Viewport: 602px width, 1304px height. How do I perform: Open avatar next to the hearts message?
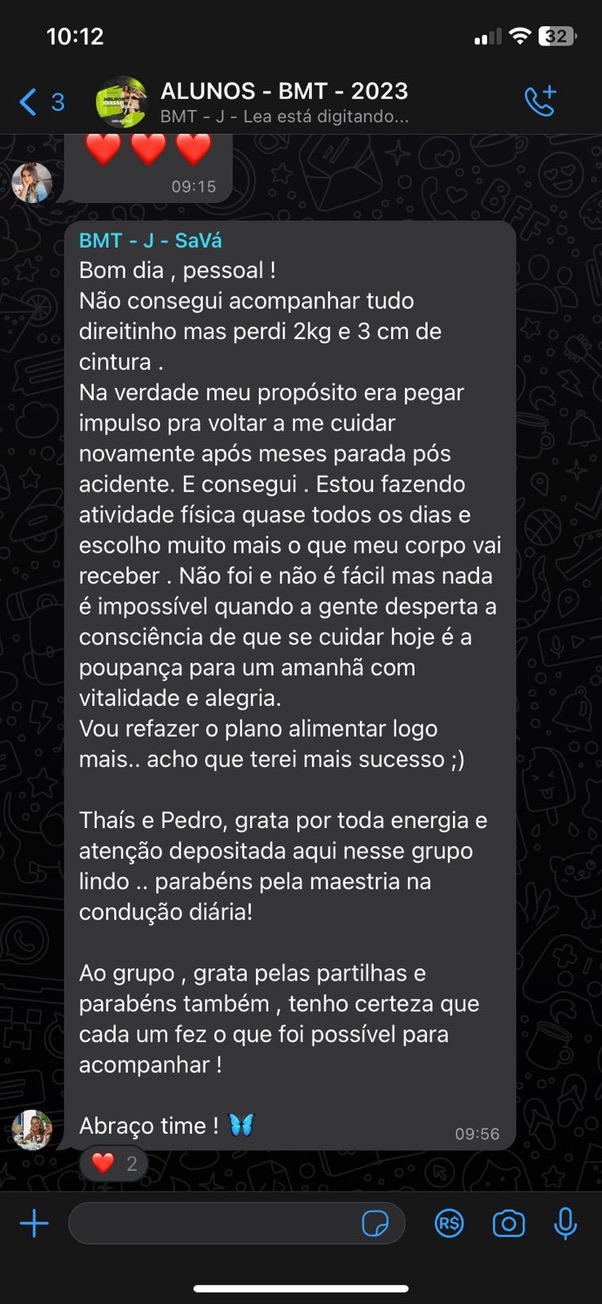[32, 182]
